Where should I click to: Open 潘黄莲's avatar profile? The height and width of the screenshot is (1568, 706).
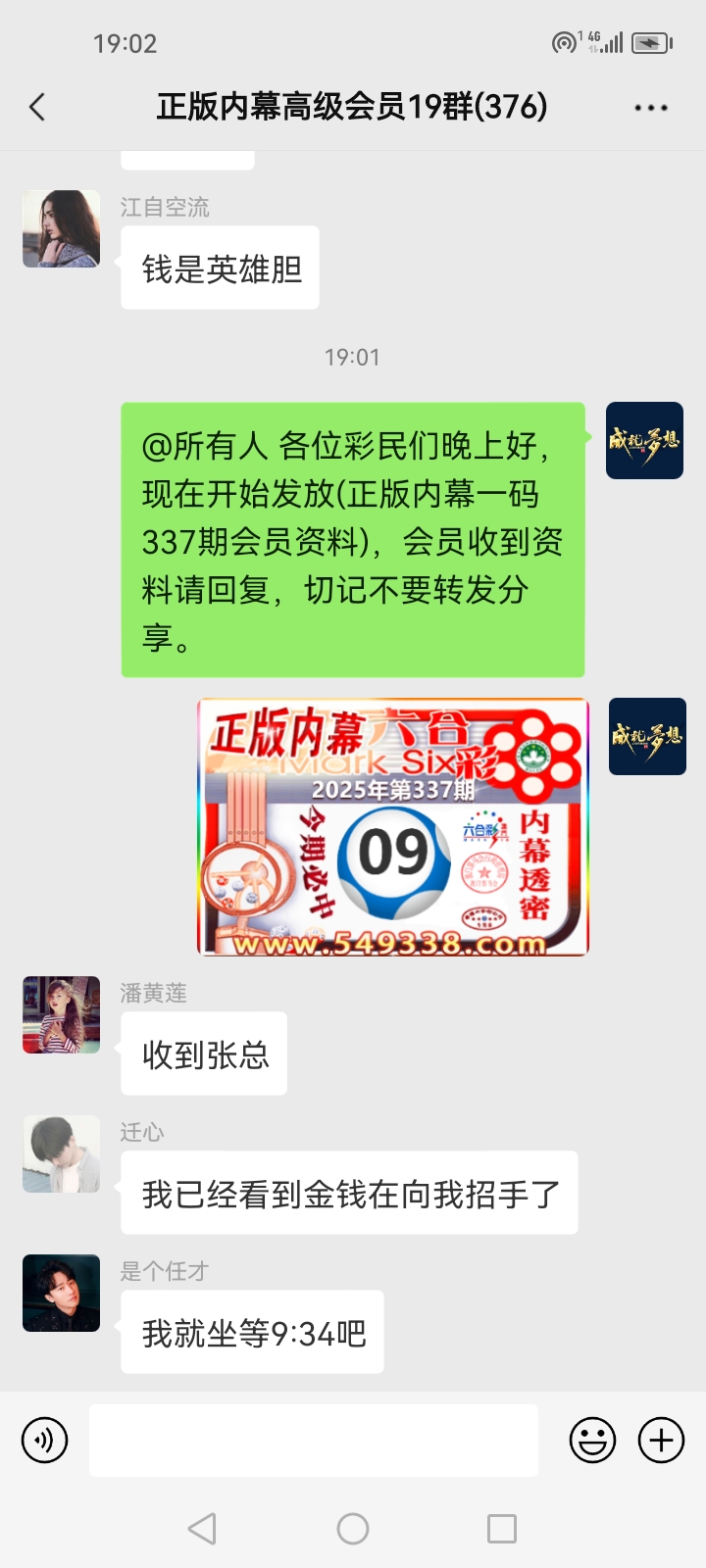tap(62, 1015)
